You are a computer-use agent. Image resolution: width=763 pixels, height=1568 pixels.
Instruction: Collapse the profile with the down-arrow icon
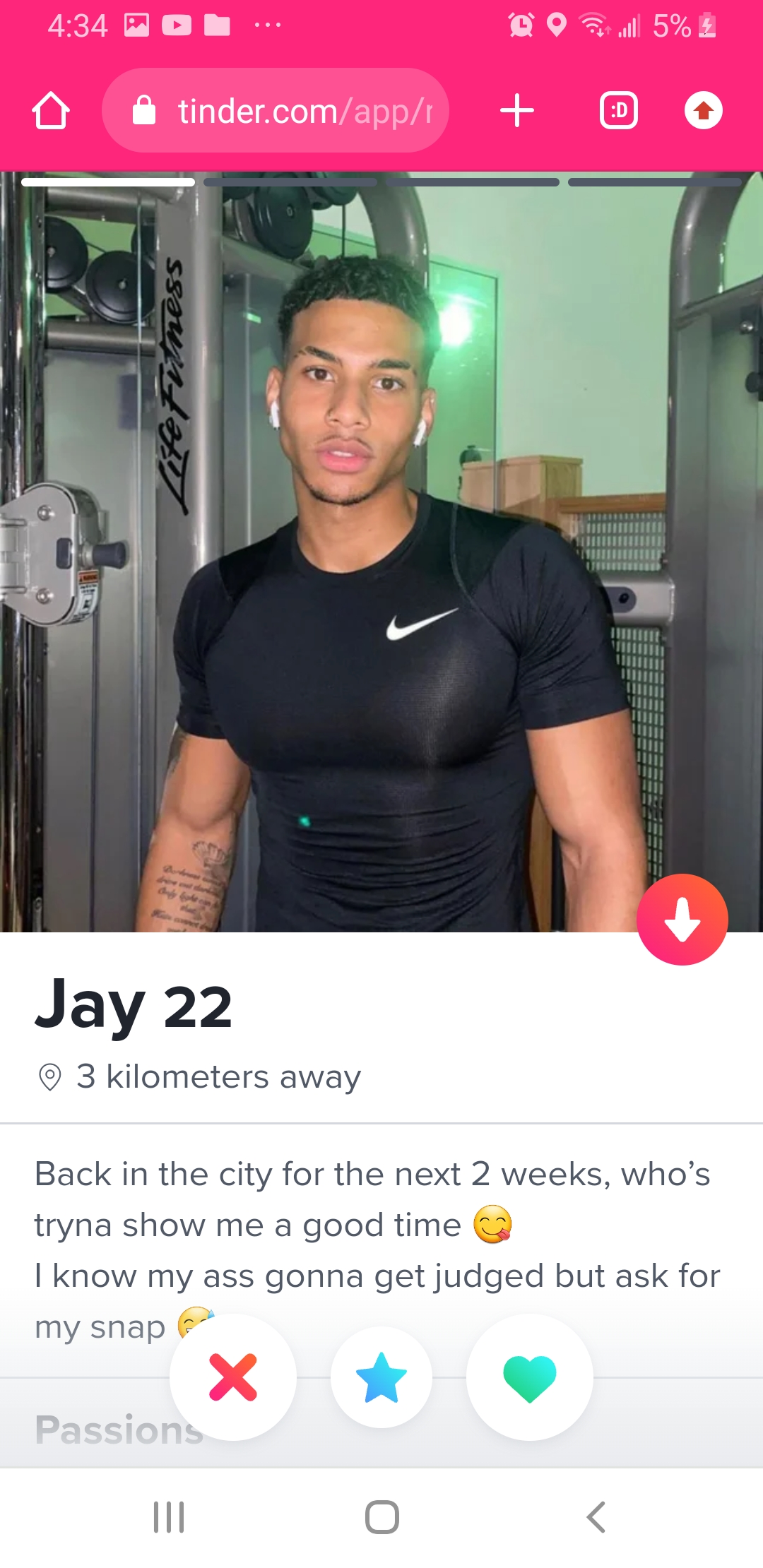pos(682,919)
